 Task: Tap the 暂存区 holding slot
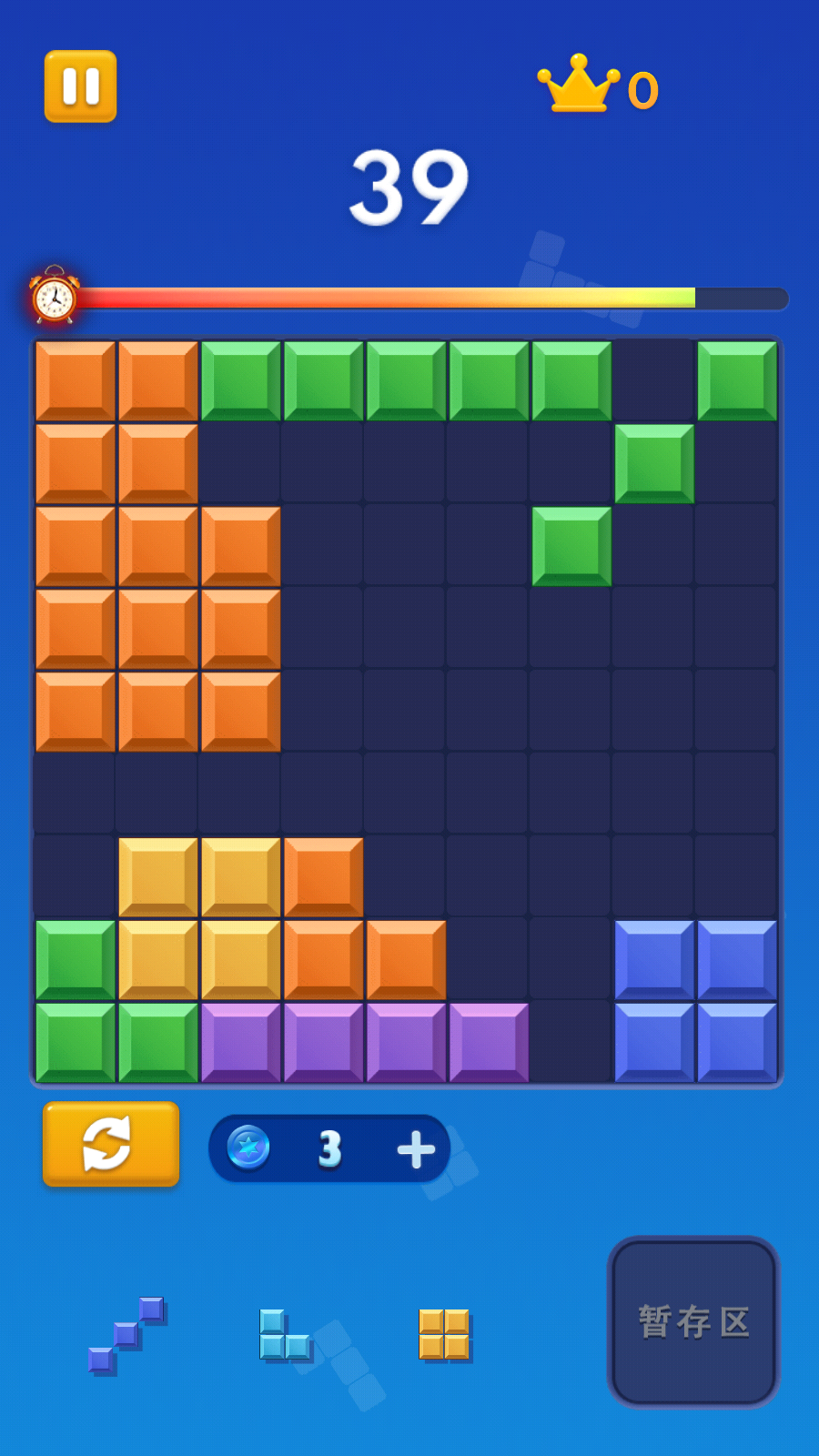[693, 1321]
